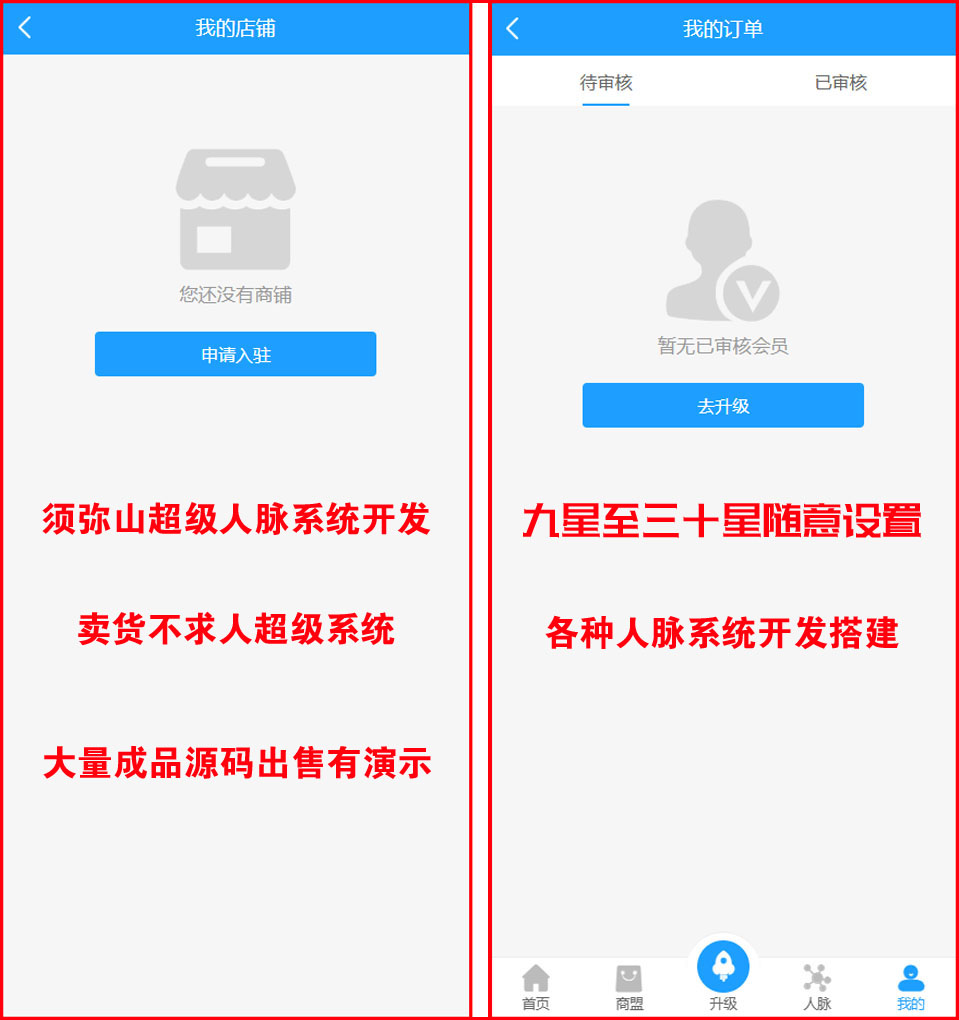Select the 人脉 network icon
959x1020 pixels.
pos(816,977)
